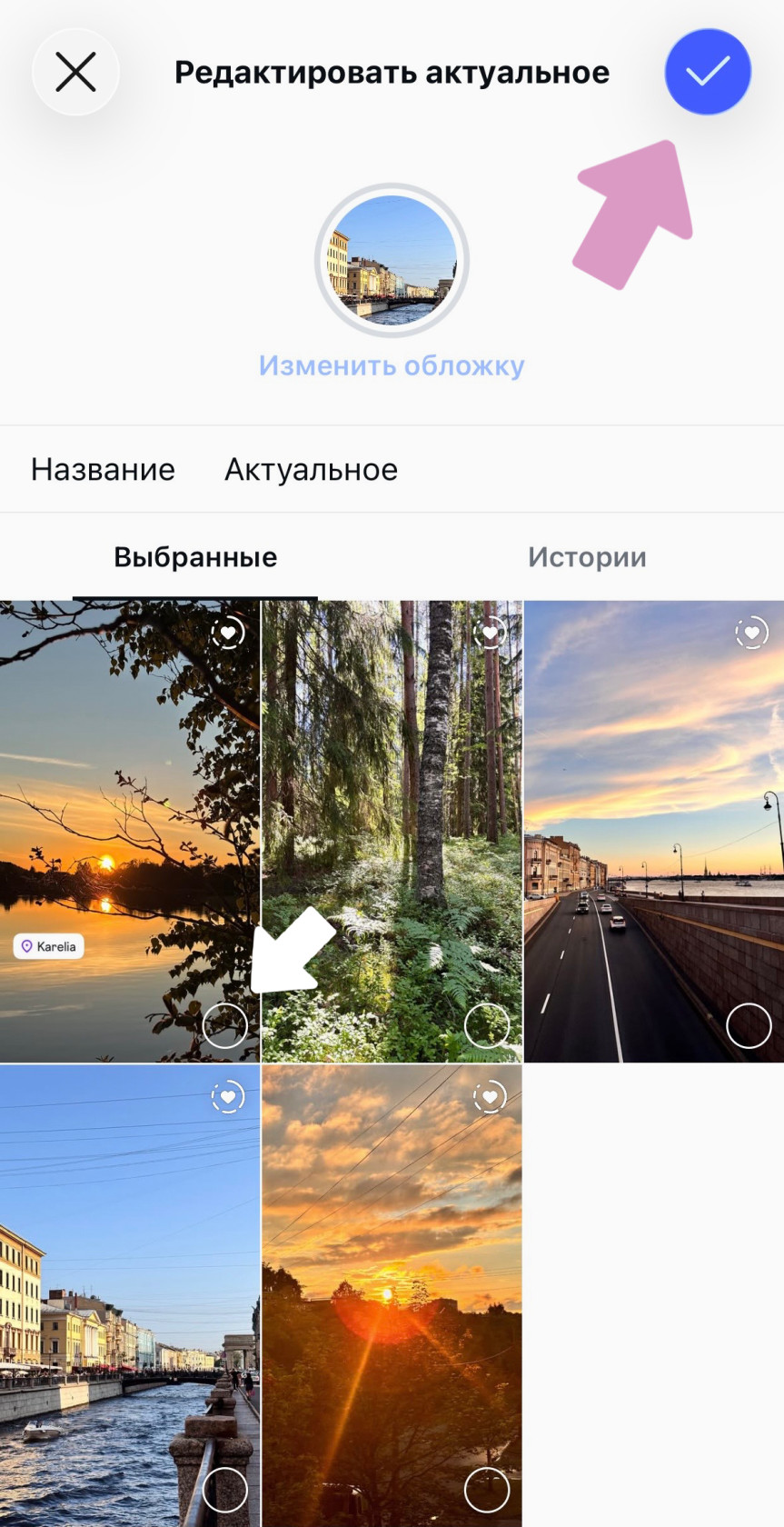Tap the highlight cover picture
Viewport: 784px width, 1527px height.
tap(392, 261)
